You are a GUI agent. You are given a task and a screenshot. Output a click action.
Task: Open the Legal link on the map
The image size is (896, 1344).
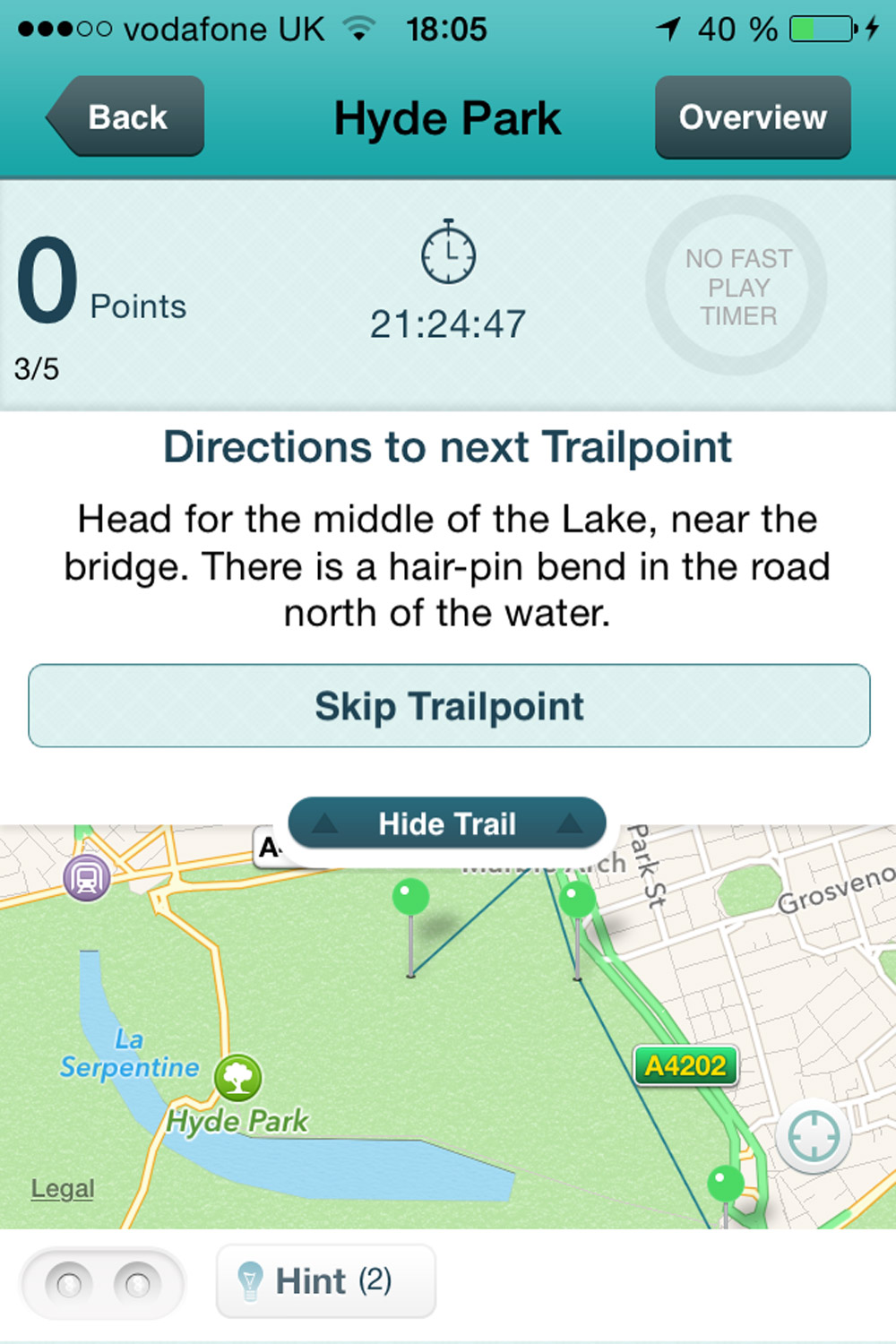point(62,1189)
